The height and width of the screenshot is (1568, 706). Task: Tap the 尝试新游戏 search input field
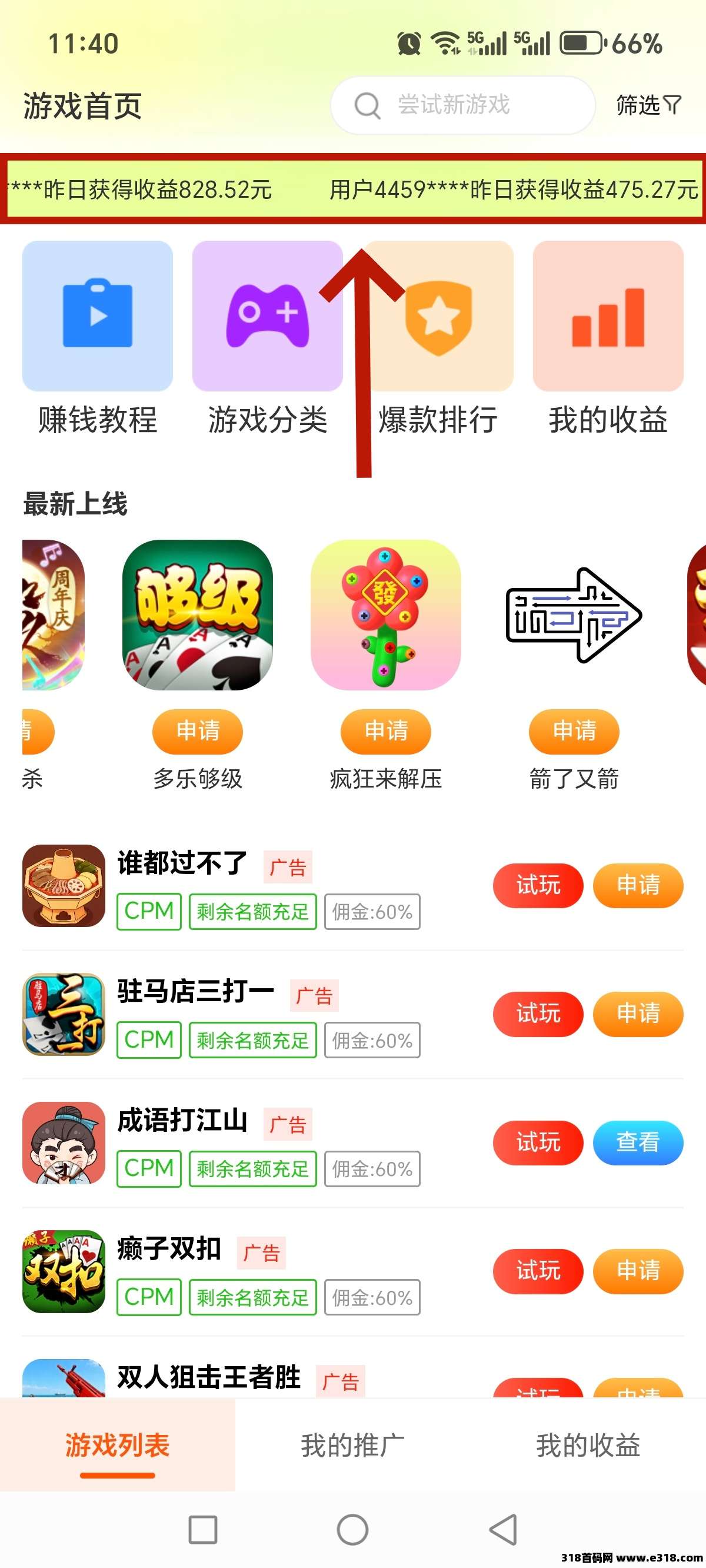pyautogui.click(x=462, y=105)
